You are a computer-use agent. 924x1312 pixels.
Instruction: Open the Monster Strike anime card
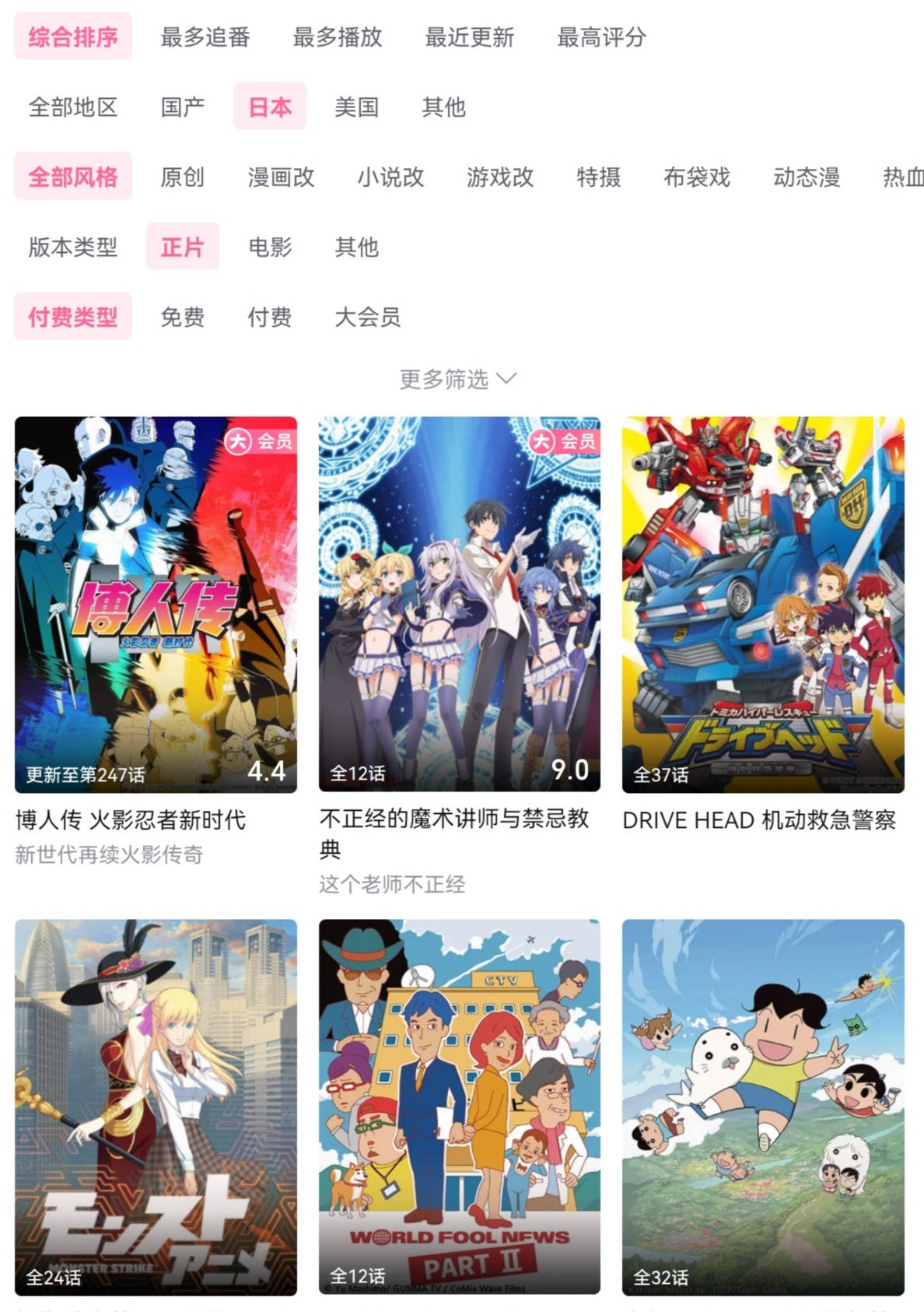point(156,1107)
